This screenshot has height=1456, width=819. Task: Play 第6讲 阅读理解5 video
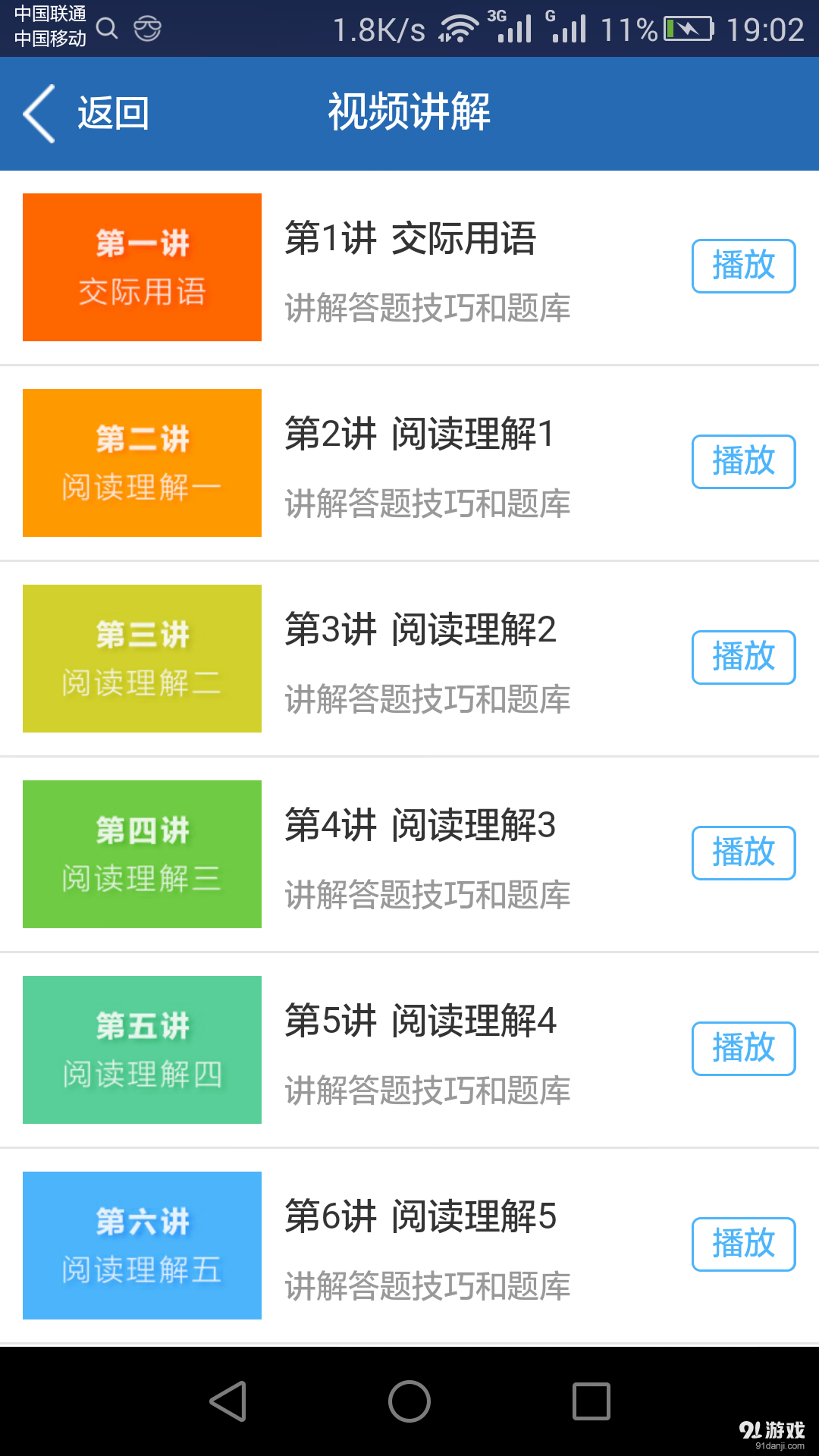pyautogui.click(x=742, y=1244)
